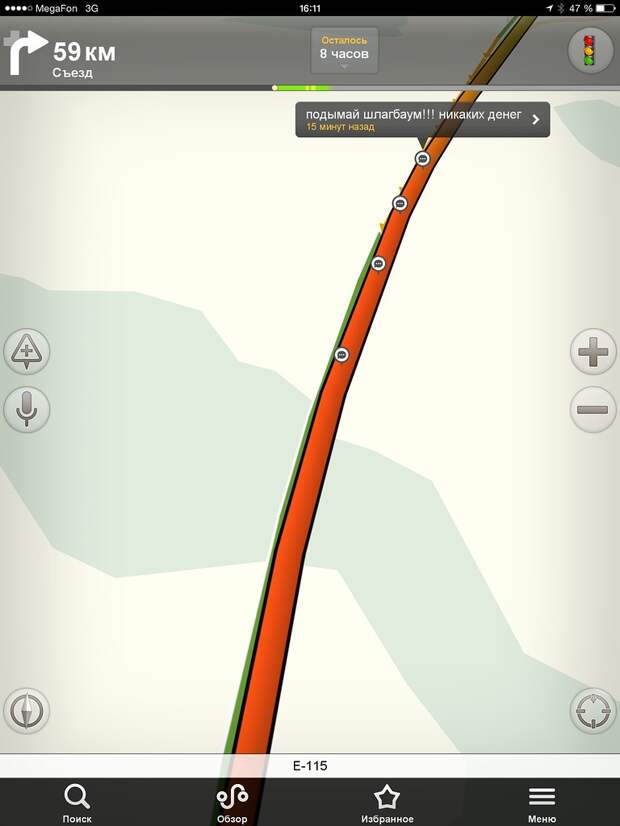Zoom out of the map
Screen dimensions: 620x826
593,409
